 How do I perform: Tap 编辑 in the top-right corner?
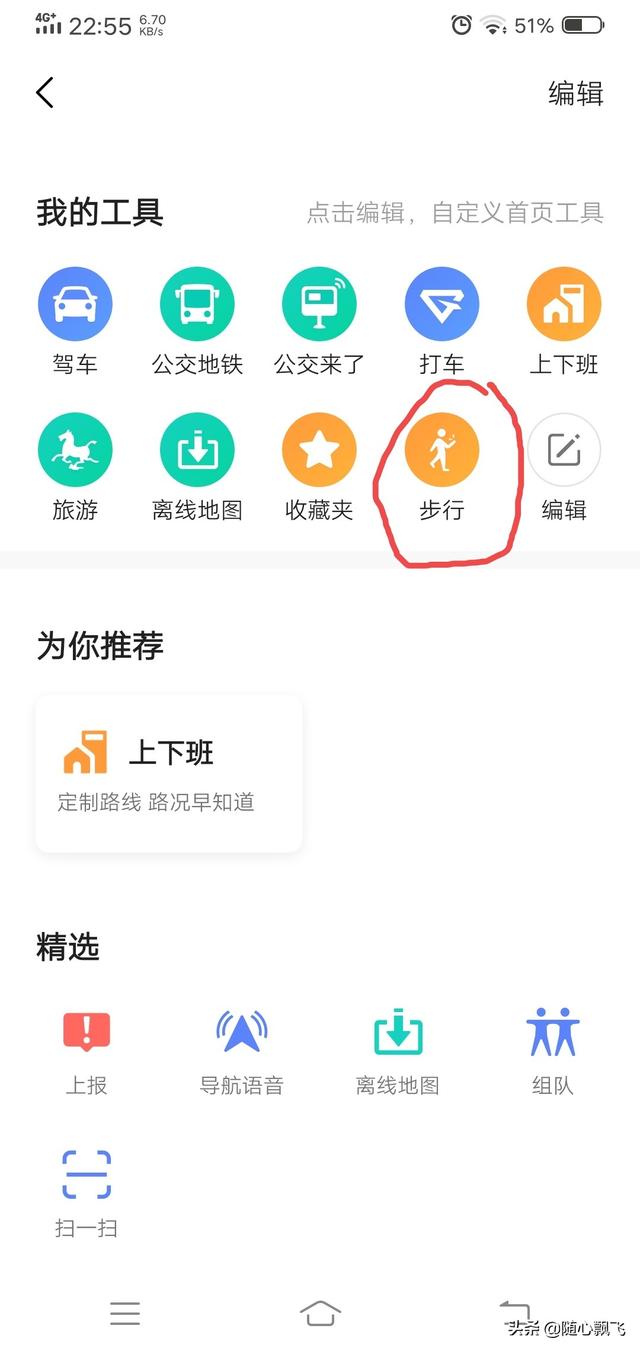pyautogui.click(x=576, y=93)
